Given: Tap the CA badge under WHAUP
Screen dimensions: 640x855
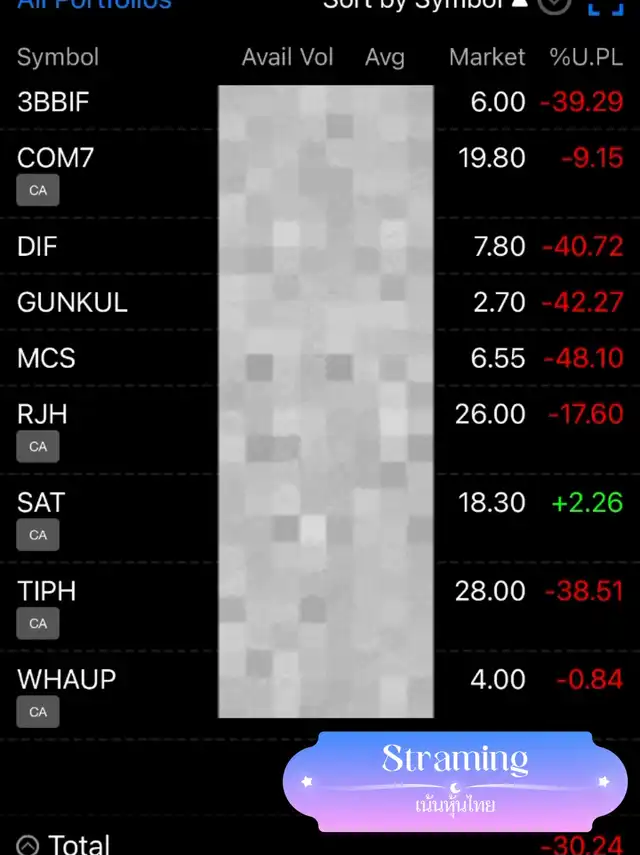Looking at the screenshot, I should 38,712.
